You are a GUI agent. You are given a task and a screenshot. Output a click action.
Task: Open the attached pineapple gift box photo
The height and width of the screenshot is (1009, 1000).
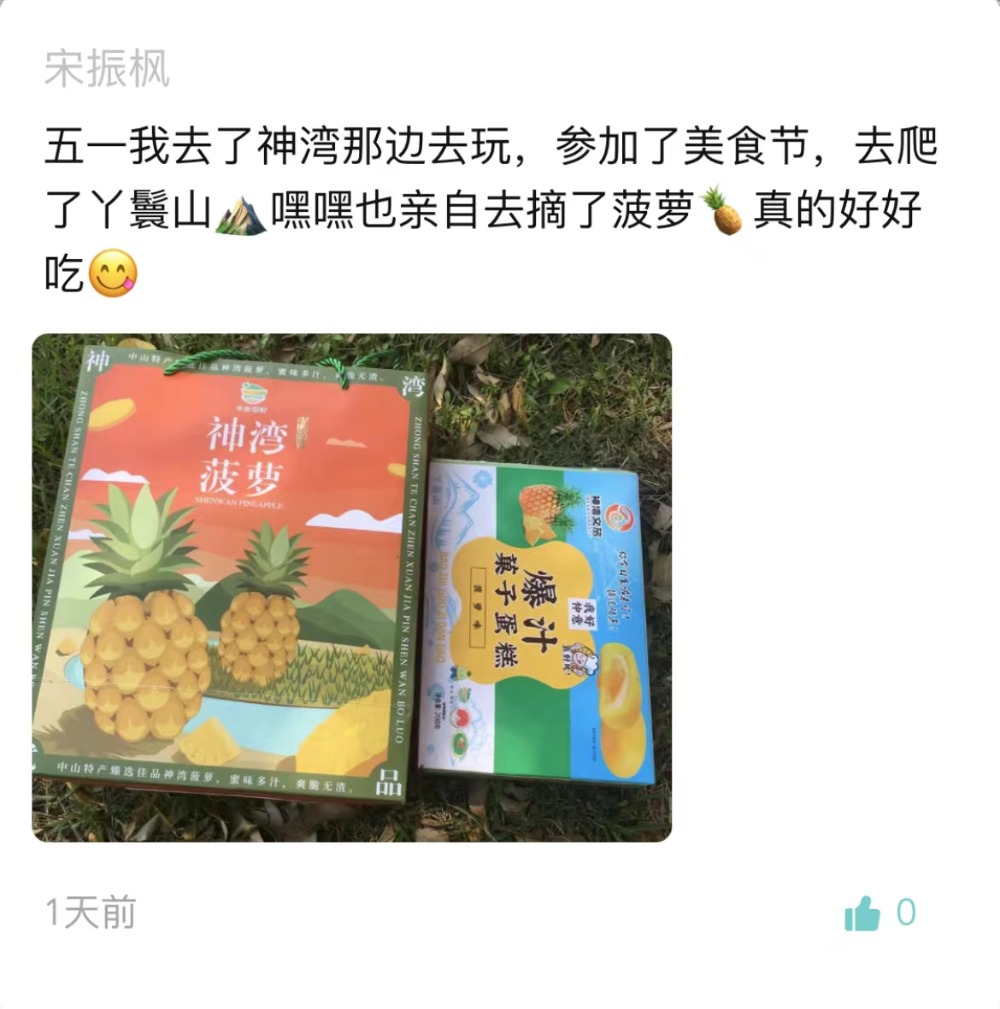tap(352, 588)
